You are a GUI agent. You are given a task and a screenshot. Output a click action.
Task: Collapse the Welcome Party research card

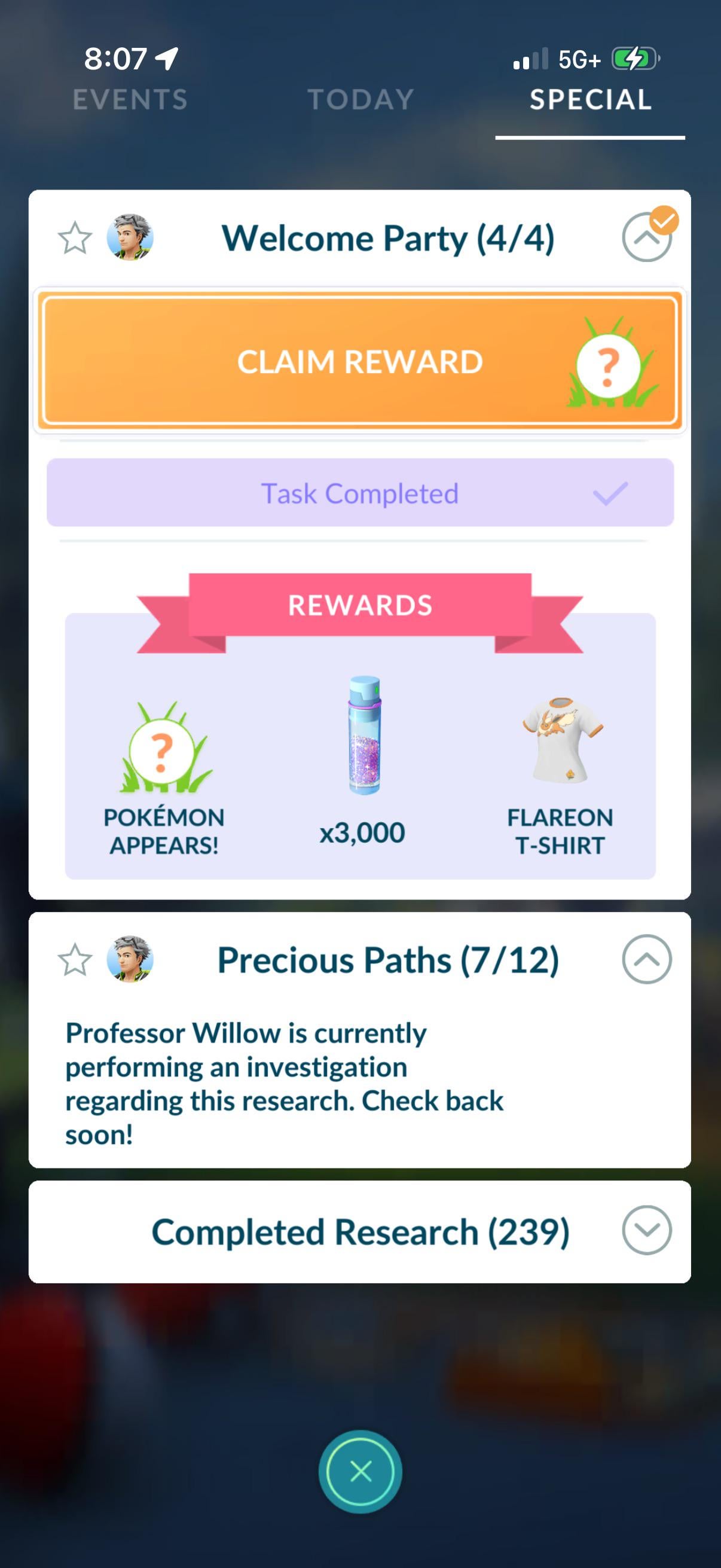tap(646, 238)
